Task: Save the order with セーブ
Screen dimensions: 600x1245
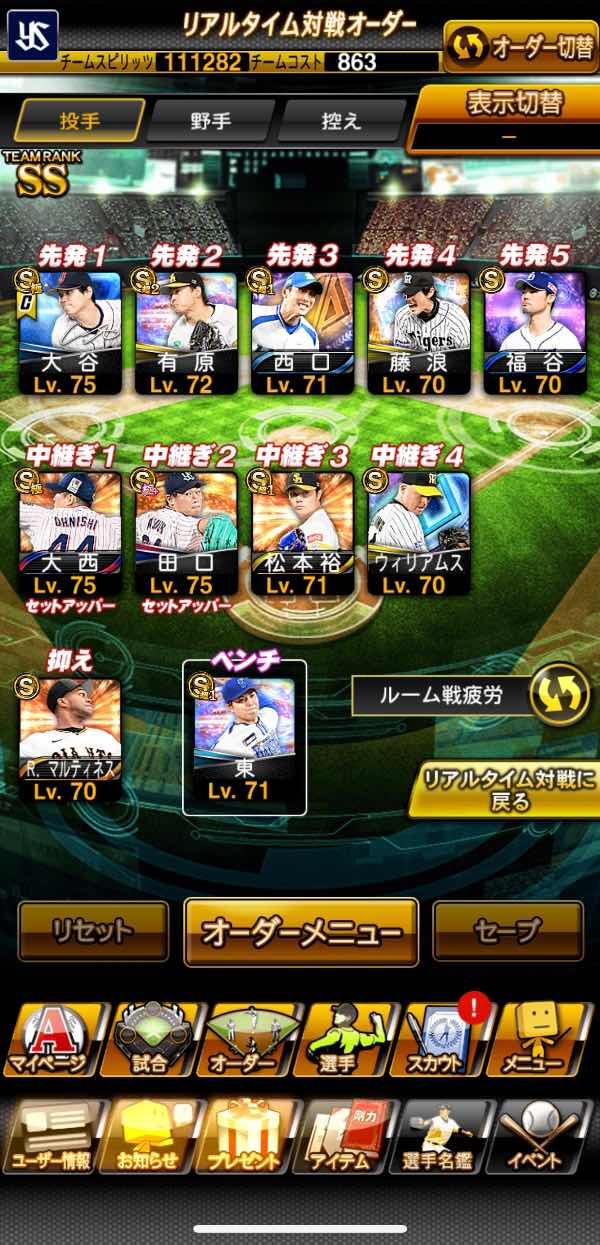Action: [508, 931]
